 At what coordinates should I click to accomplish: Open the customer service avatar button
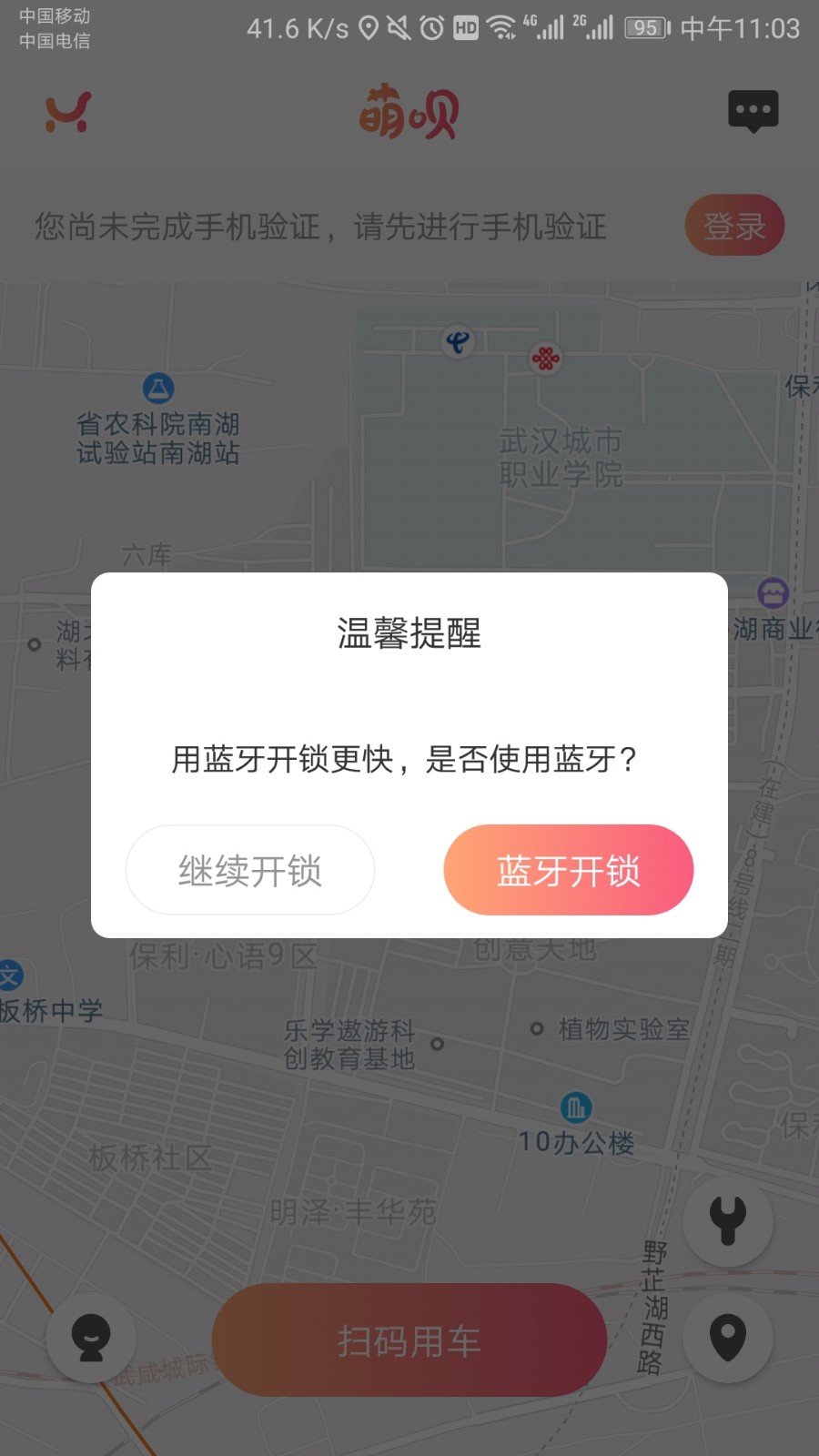pos(91,1338)
